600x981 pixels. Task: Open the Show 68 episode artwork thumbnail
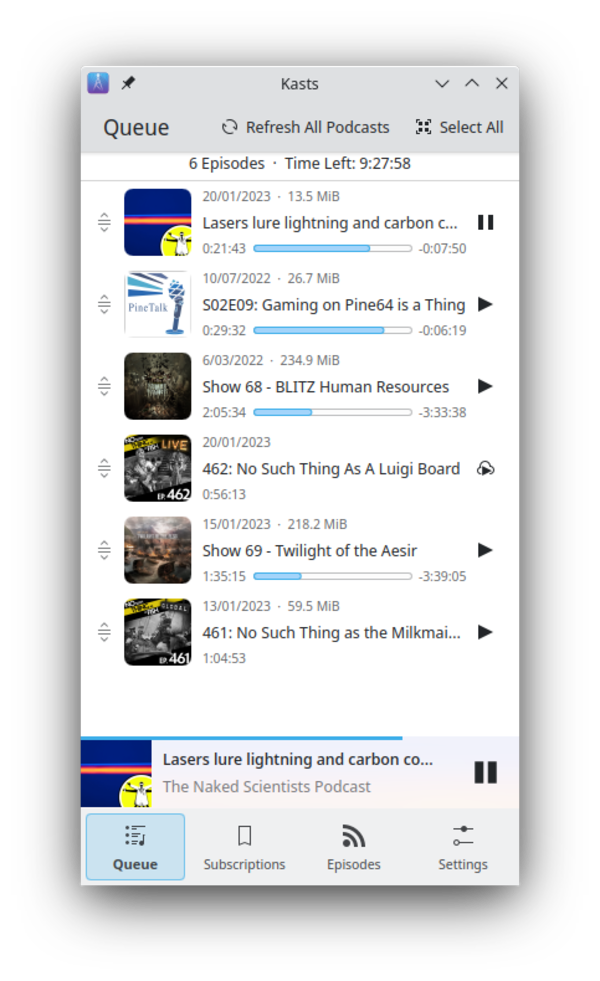(157, 386)
